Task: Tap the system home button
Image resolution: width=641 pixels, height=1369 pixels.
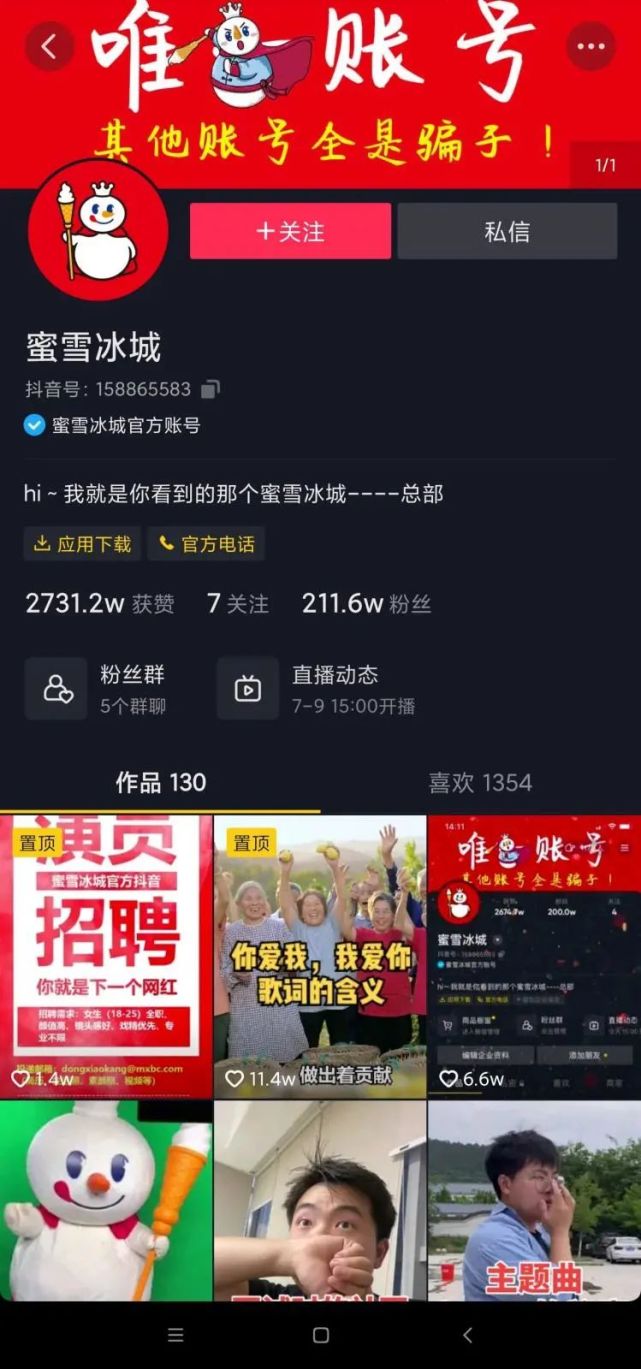Action: (321, 1335)
